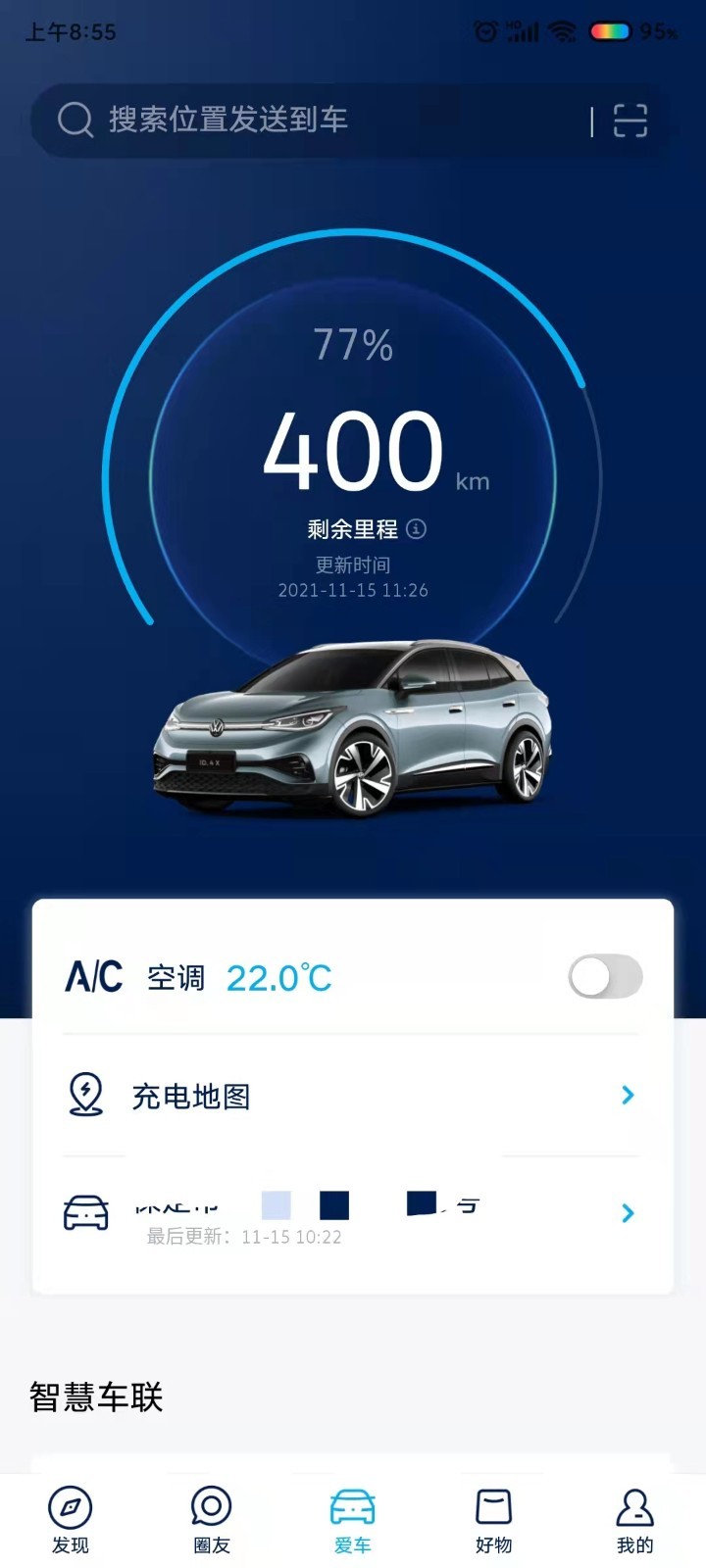Viewport: 706px width, 1568px height.
Task: Open the 我的 profile tab
Action: pyautogui.click(x=634, y=1519)
